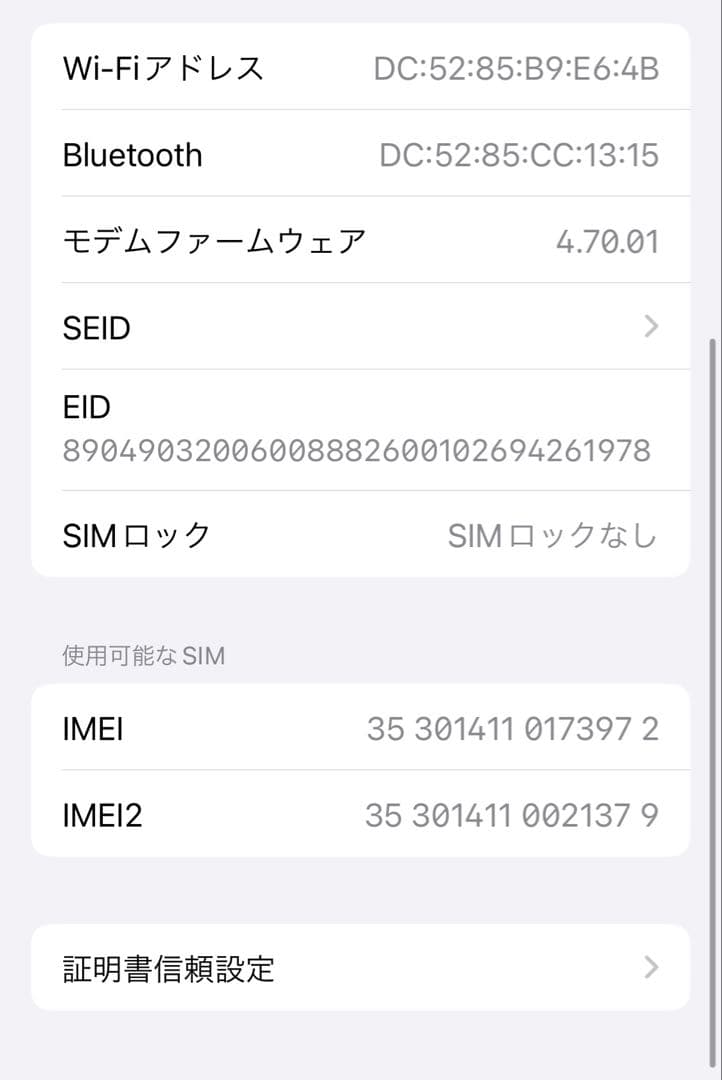Image resolution: width=722 pixels, height=1080 pixels.
Task: Select the モデムファームウェア row
Action: 360,240
